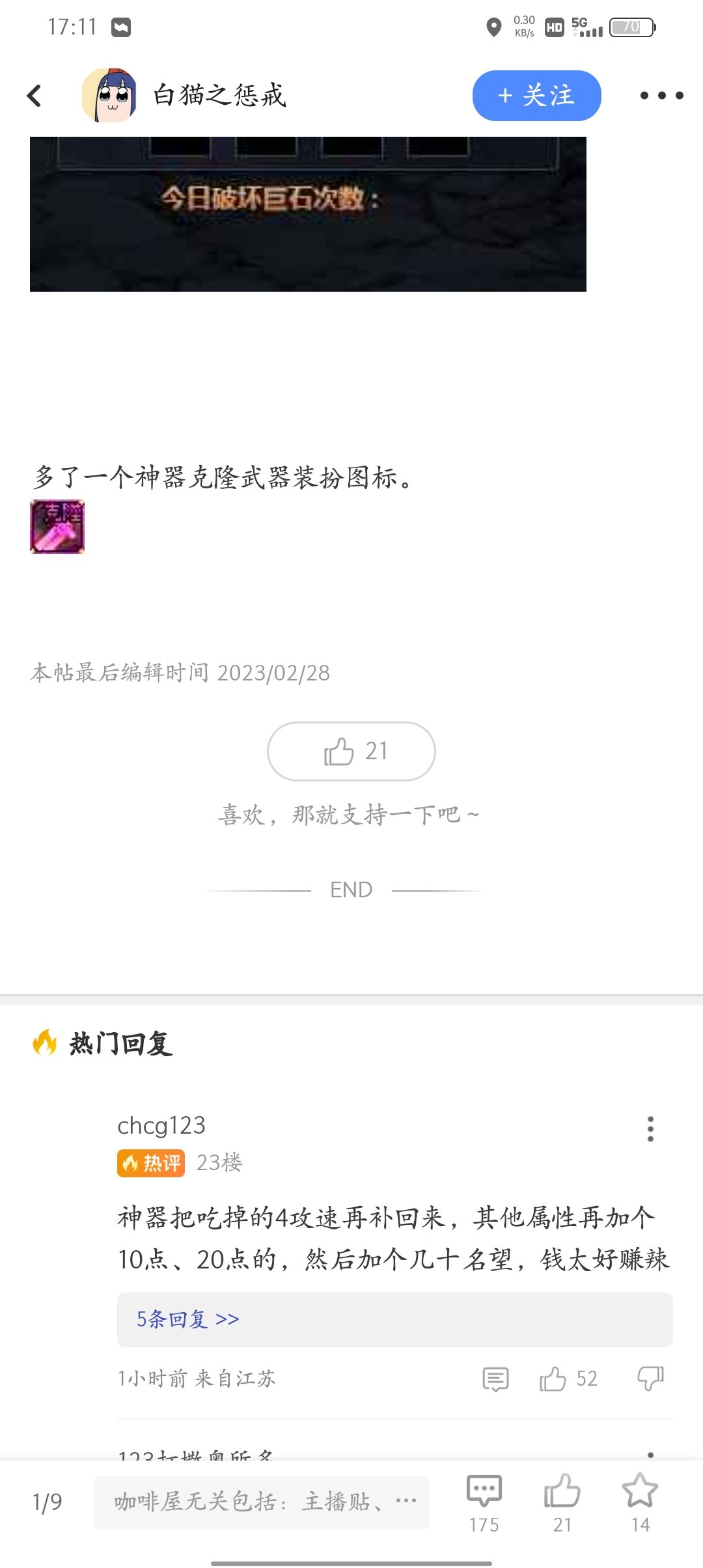The height and width of the screenshot is (1568, 703).
Task: Reply to chcg123's comment
Action: (x=495, y=1379)
